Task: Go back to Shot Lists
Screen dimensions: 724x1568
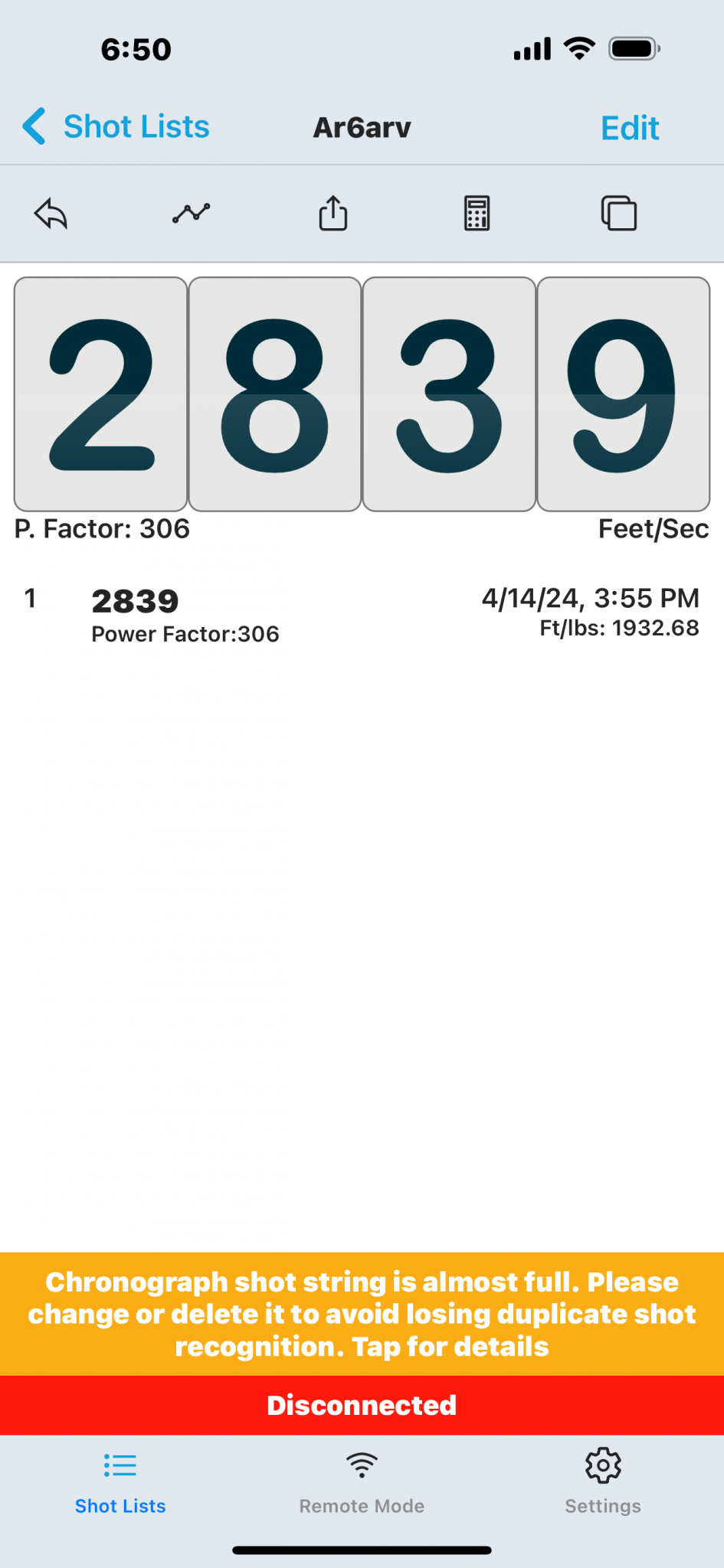Action: [116, 127]
